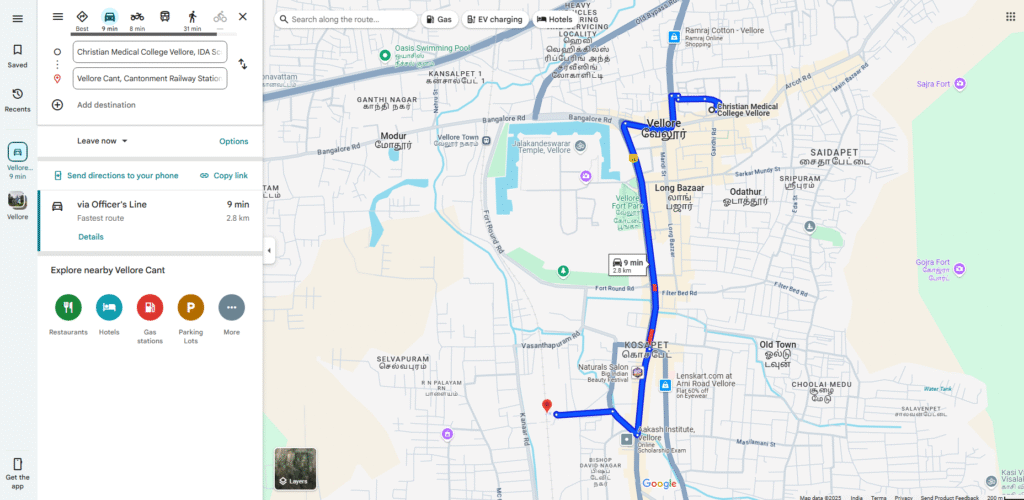Viewport: 1024px width, 500px height.
Task: Edit the starting point field
Action: (150, 51)
